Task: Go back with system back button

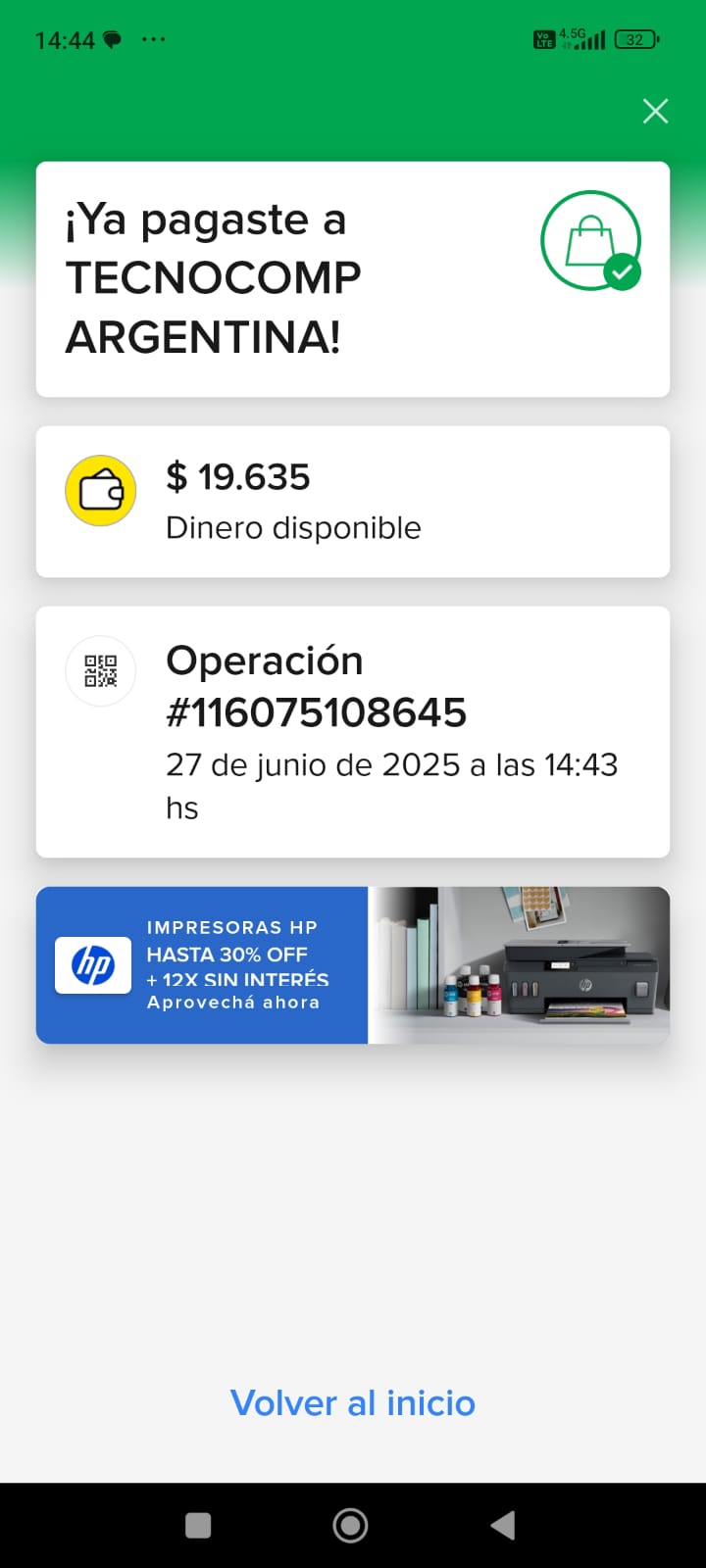Action: pyautogui.click(x=503, y=1525)
